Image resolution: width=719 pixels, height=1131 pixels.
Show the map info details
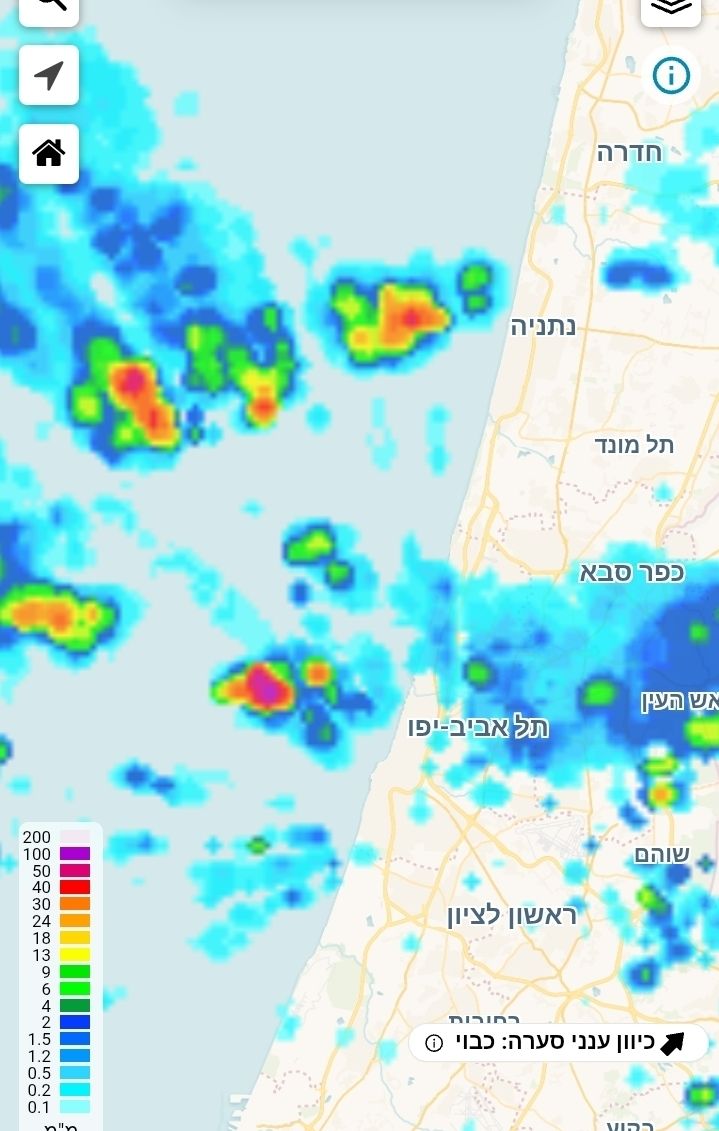671,75
